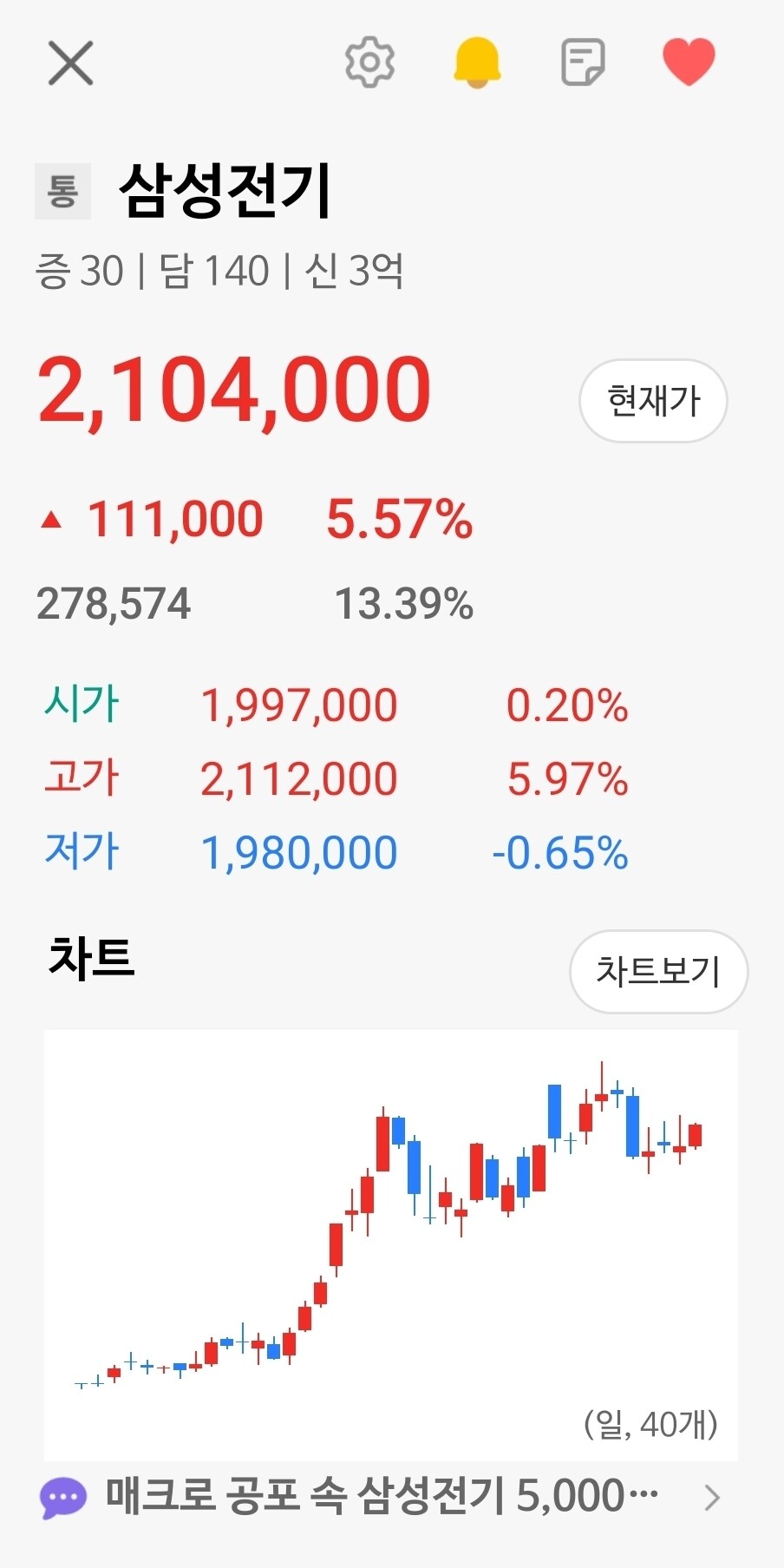This screenshot has height=1568, width=784.
Task: Close the 삼성전기 stock detail screen
Action: pyautogui.click(x=70, y=63)
